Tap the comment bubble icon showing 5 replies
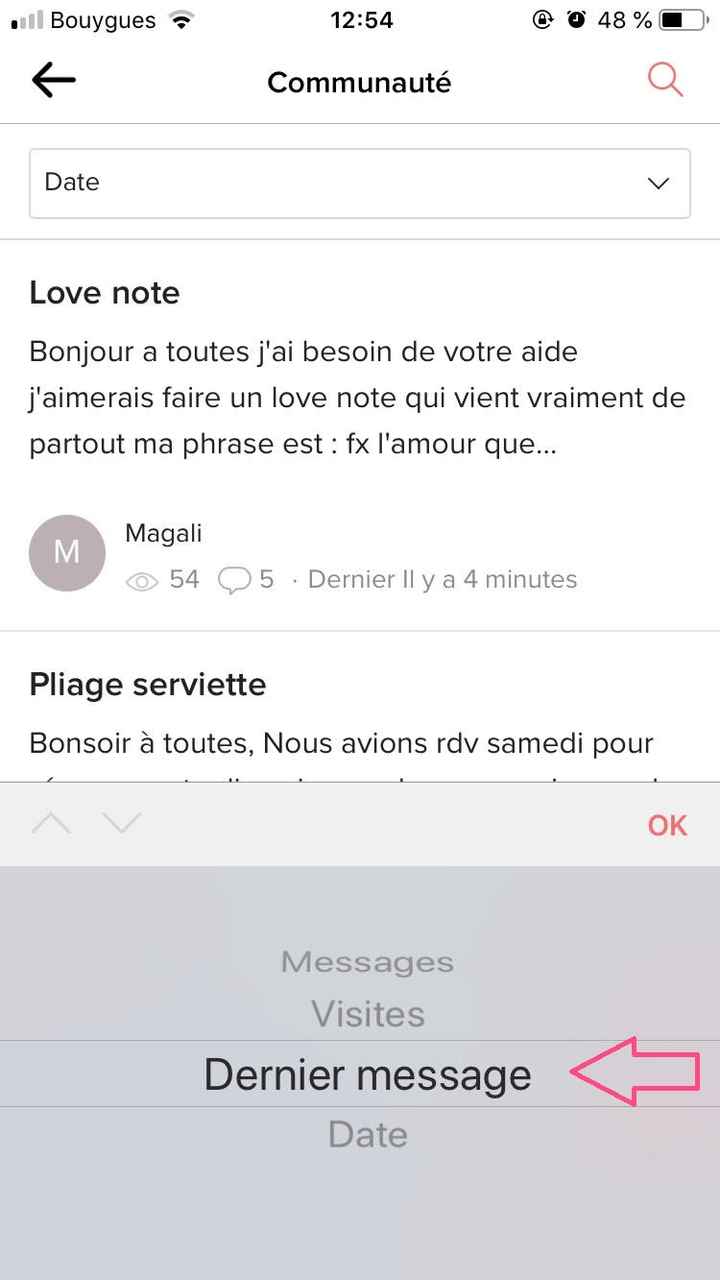The height and width of the screenshot is (1280, 720). pyautogui.click(x=233, y=580)
